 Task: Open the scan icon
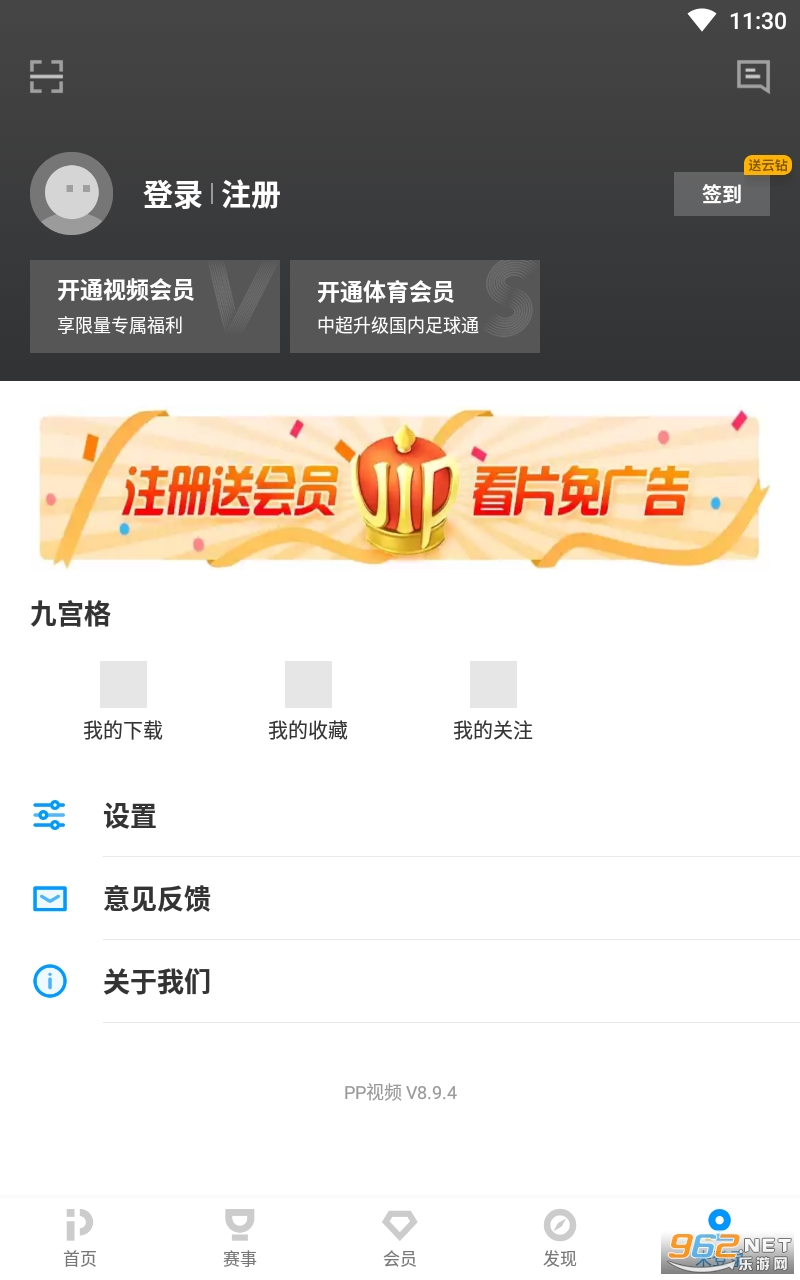tap(46, 77)
